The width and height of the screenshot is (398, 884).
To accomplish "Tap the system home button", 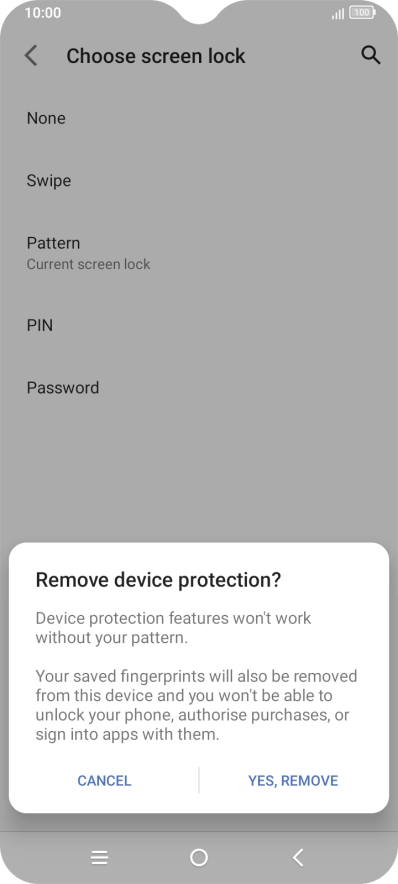I will 199,858.
